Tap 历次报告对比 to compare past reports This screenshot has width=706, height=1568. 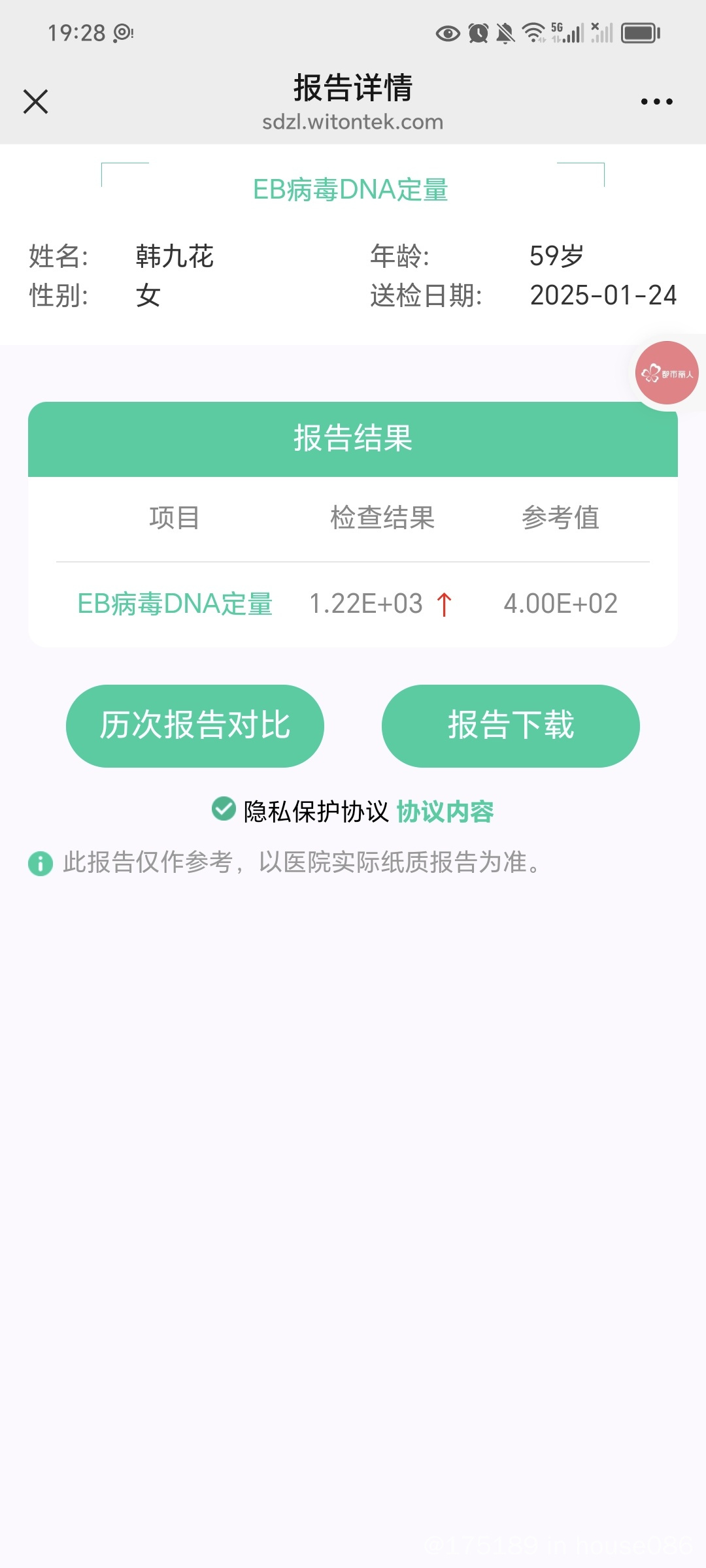[x=195, y=726]
